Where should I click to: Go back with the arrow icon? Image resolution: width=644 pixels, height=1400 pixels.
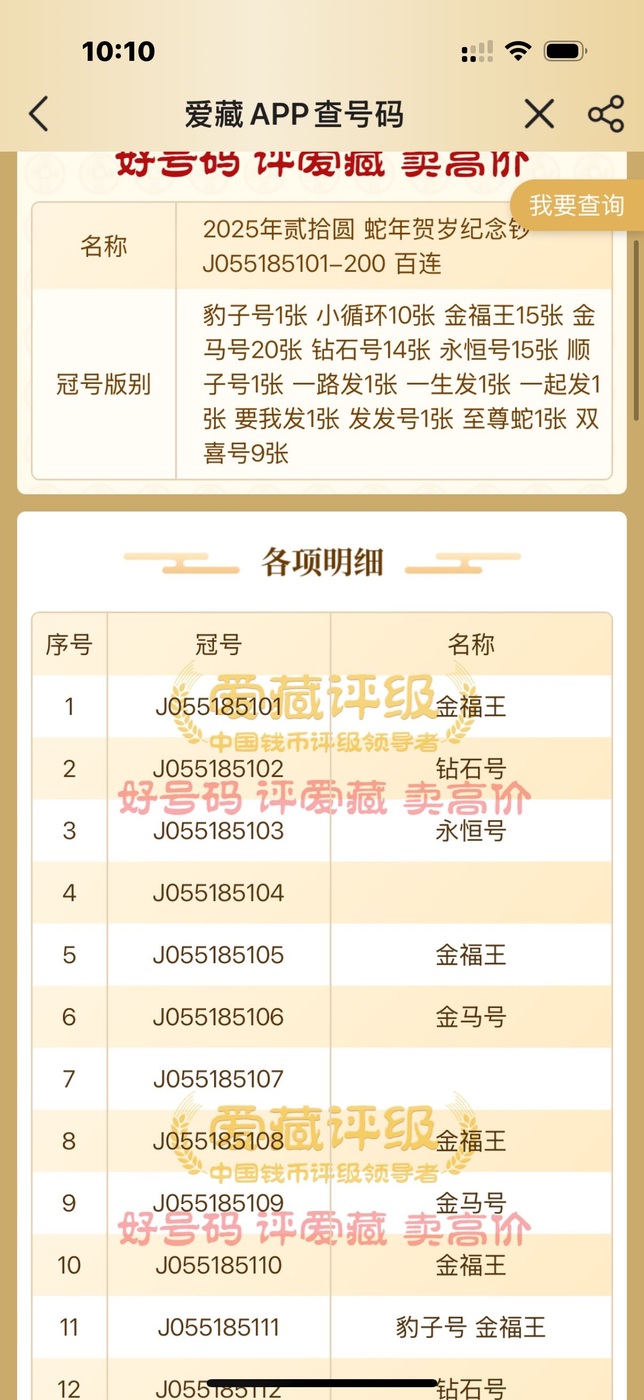click(38, 115)
